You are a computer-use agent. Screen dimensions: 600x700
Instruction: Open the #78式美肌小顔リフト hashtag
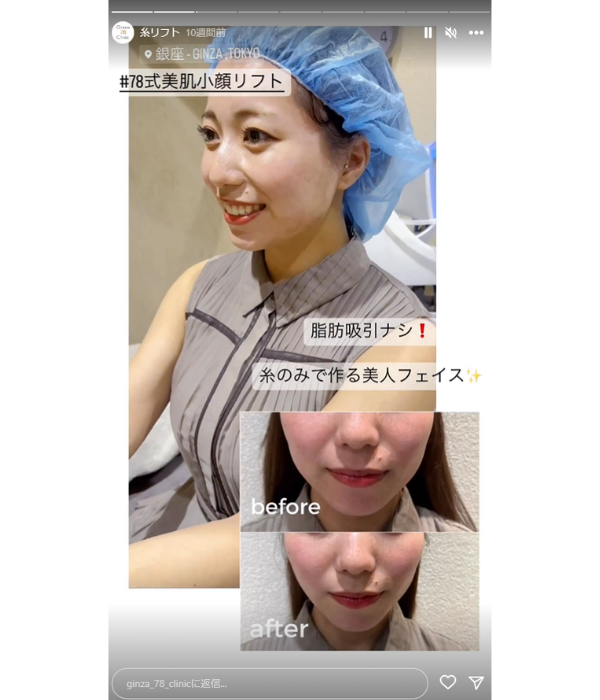[x=203, y=82]
